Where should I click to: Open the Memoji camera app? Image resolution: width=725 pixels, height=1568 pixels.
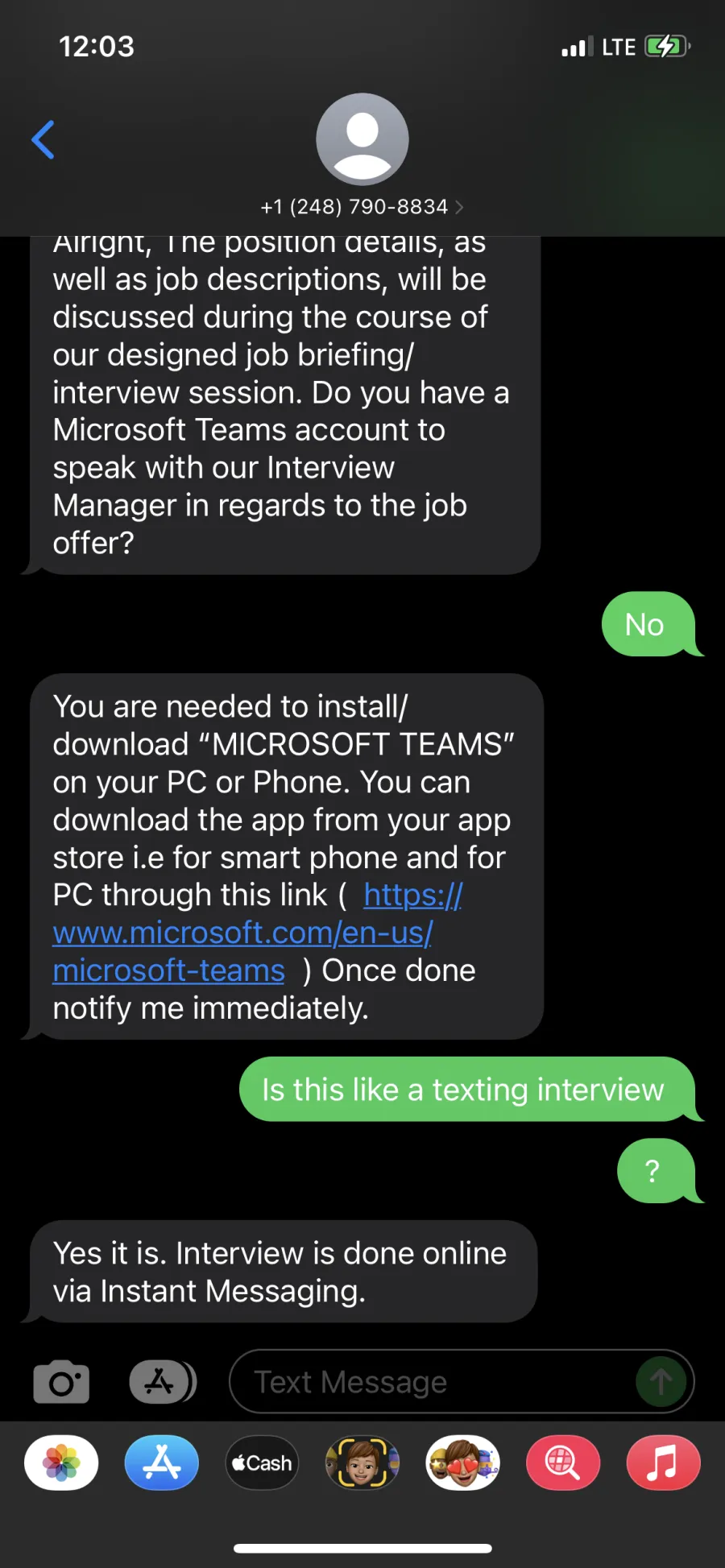tap(362, 1463)
